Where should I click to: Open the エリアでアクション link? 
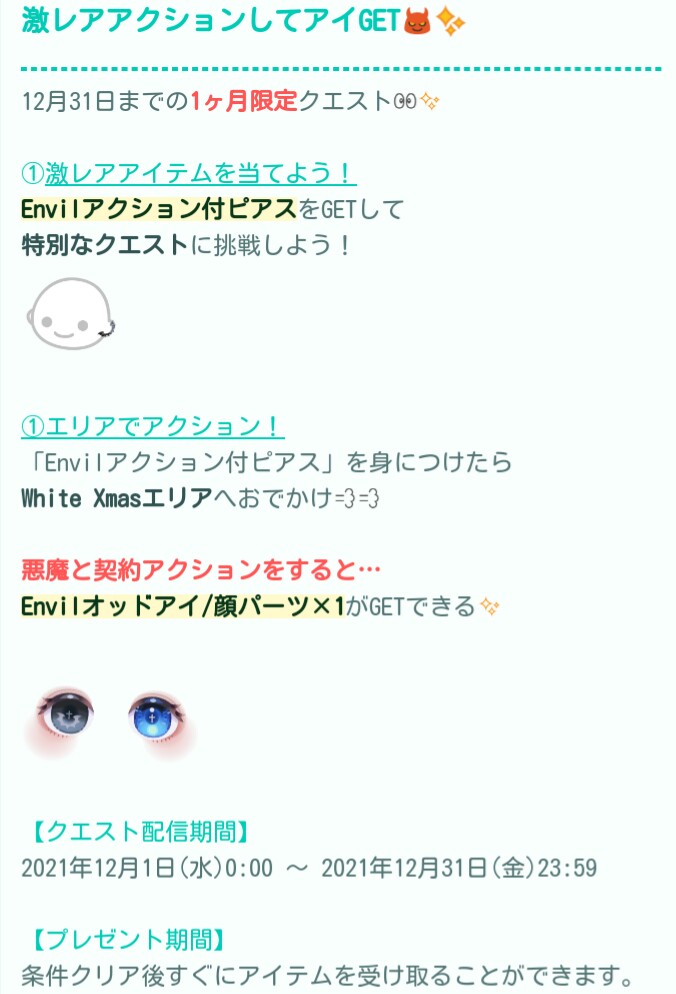[152, 426]
